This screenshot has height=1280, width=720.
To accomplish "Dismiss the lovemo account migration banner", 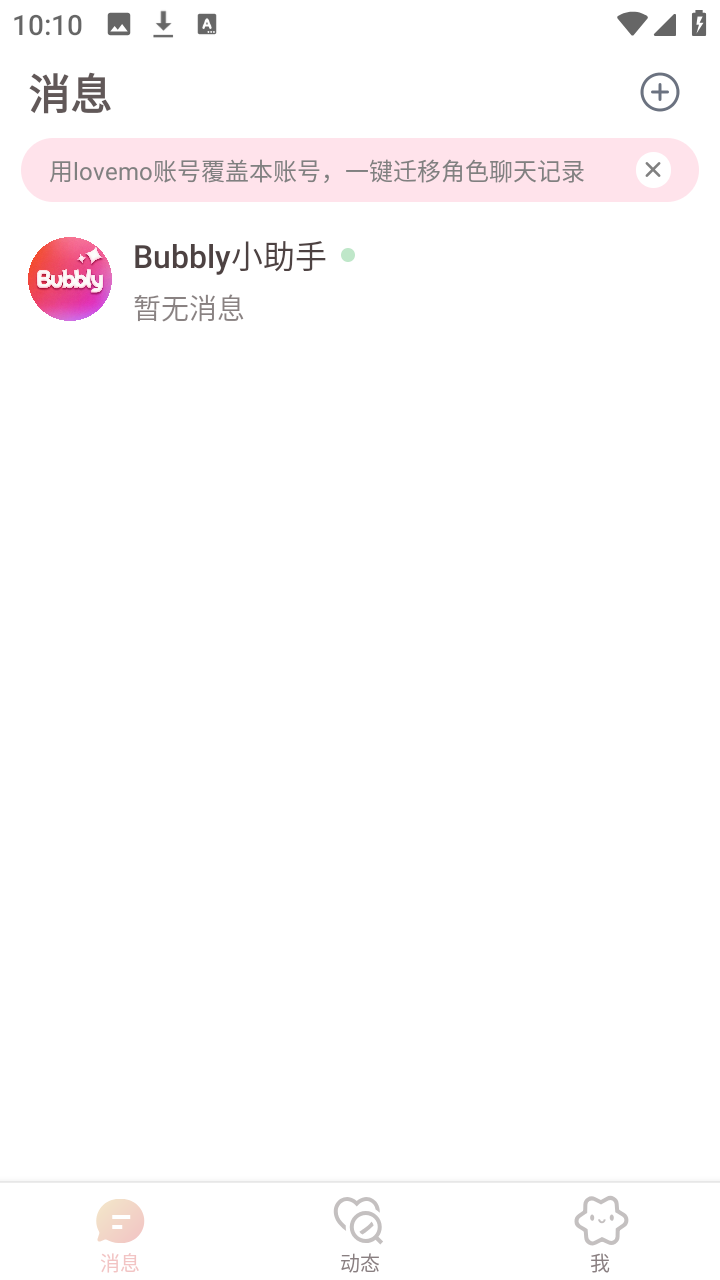I will (653, 170).
